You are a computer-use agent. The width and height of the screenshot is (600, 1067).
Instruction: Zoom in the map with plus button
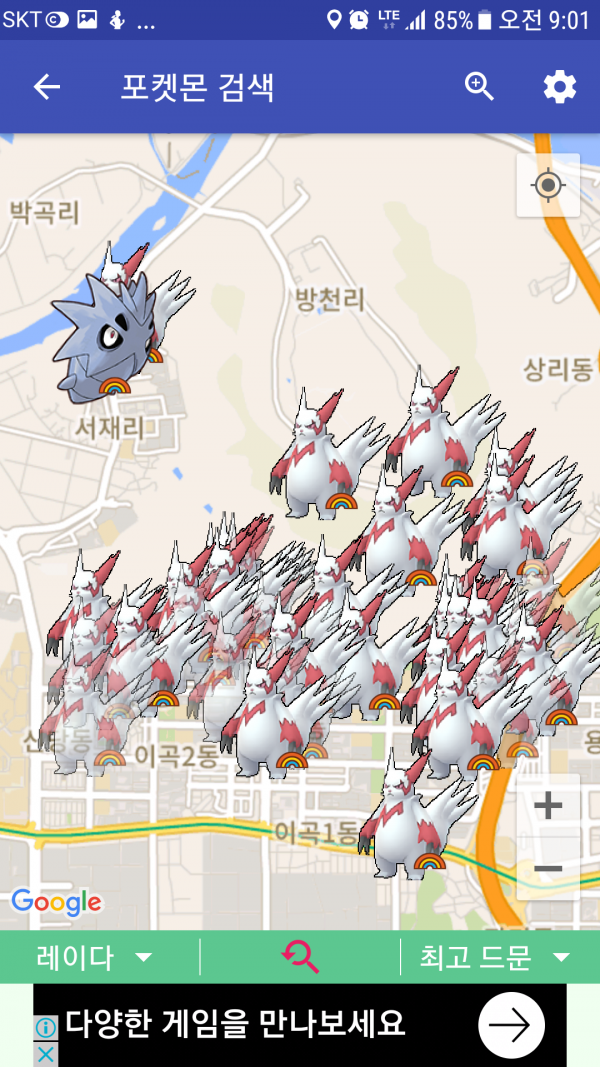[x=548, y=806]
